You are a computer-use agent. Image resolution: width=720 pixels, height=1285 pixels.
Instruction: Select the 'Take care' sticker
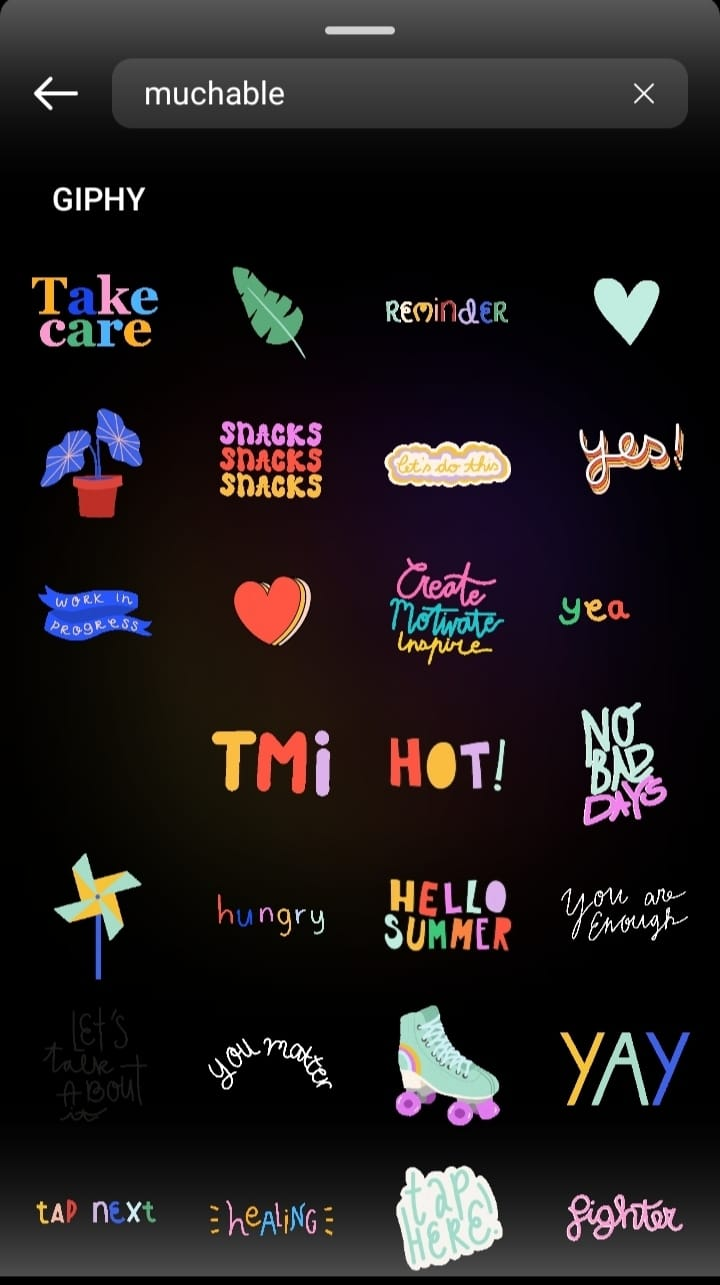point(95,311)
